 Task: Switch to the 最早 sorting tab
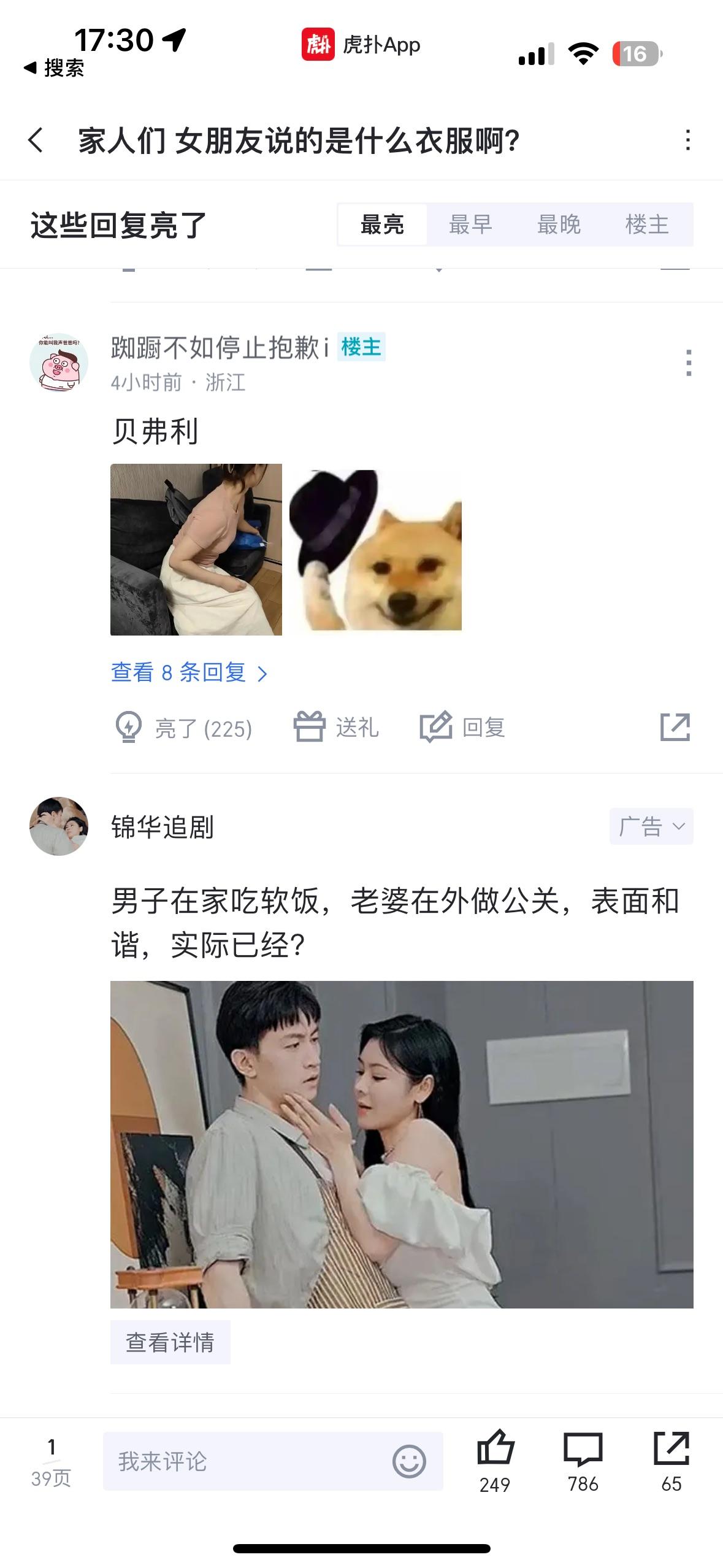470,225
